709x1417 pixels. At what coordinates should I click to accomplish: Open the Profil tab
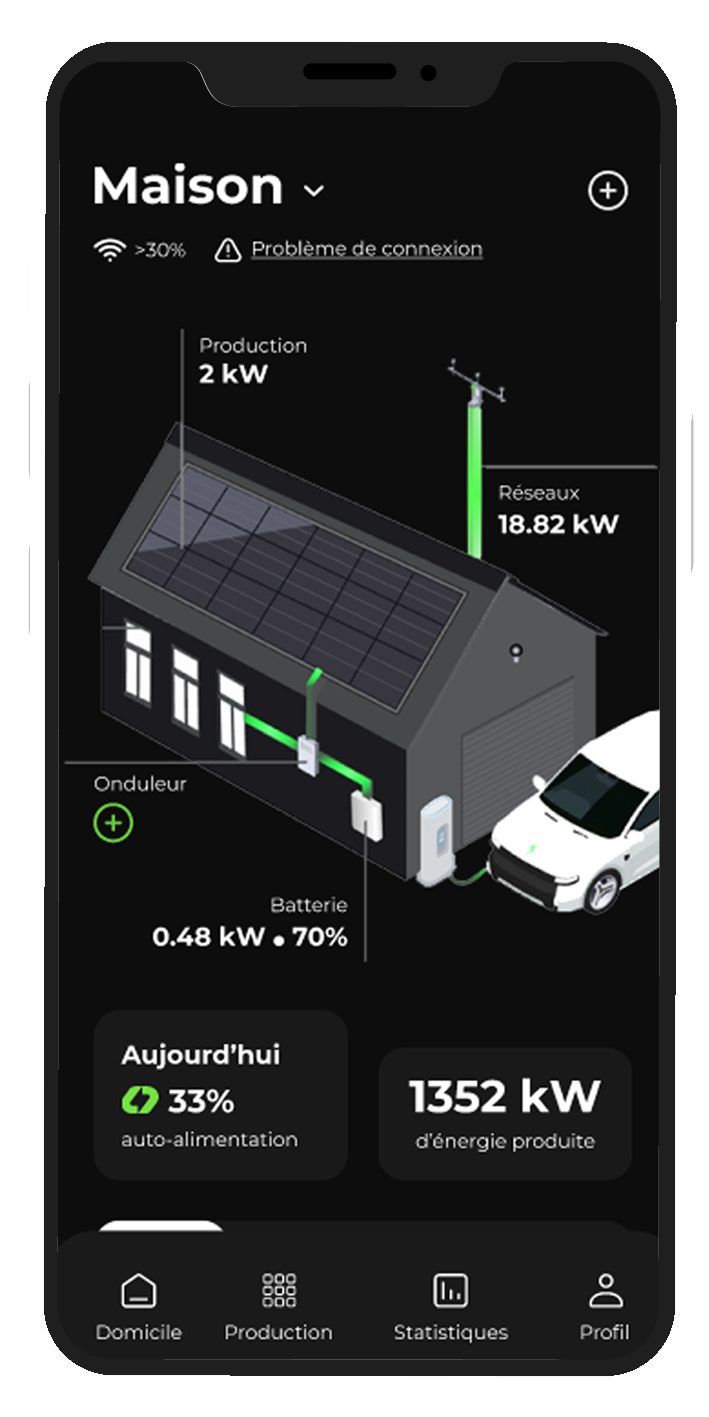pos(604,1306)
